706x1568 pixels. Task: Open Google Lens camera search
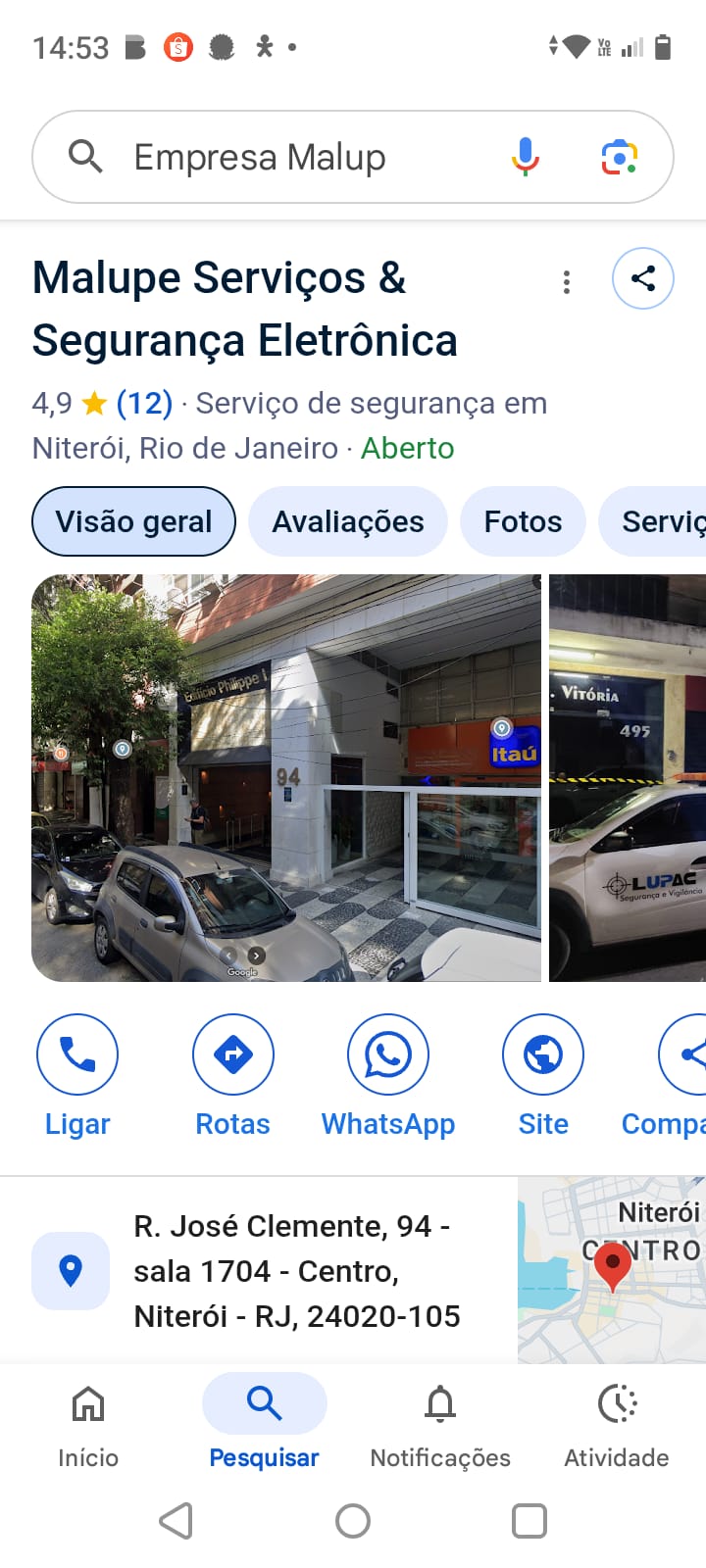pyautogui.click(x=619, y=157)
